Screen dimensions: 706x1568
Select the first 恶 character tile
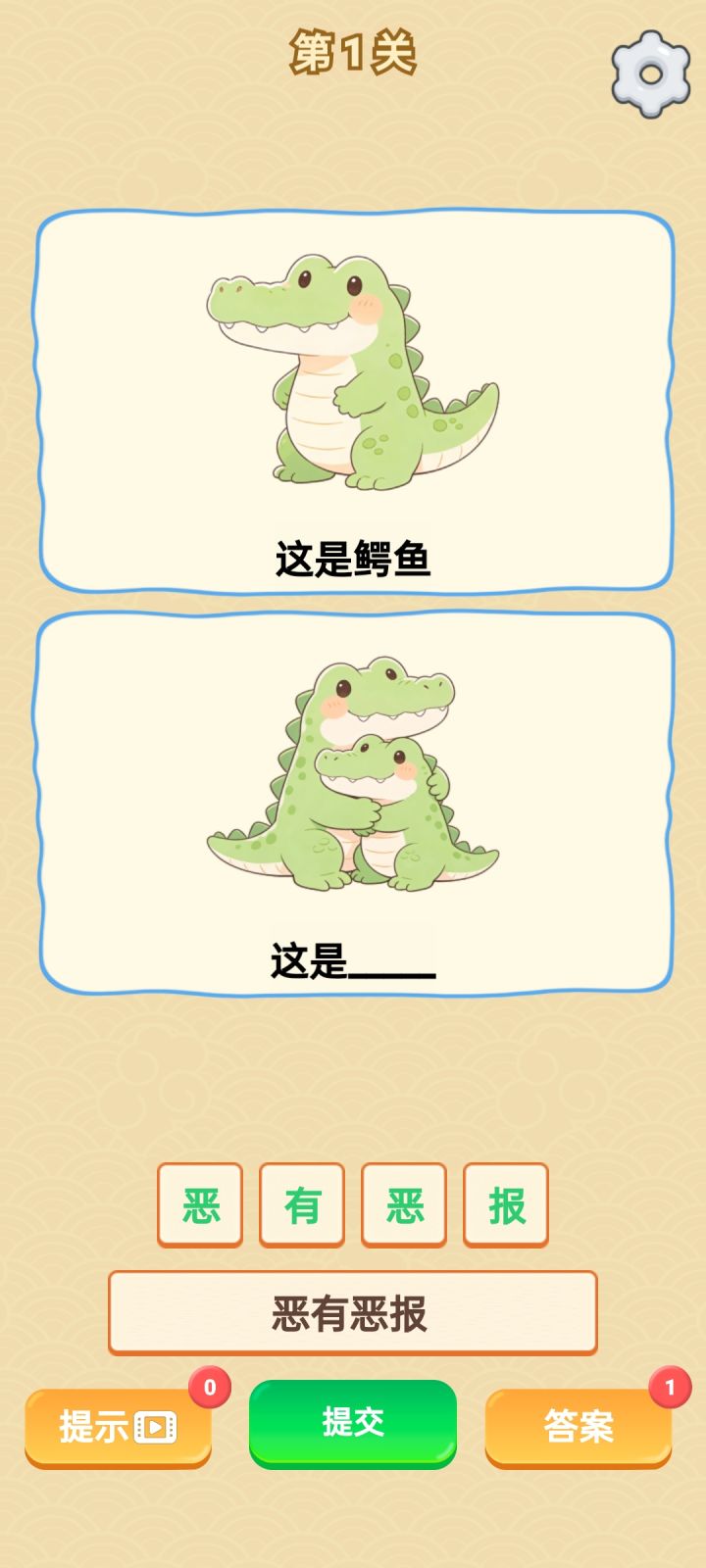199,1205
